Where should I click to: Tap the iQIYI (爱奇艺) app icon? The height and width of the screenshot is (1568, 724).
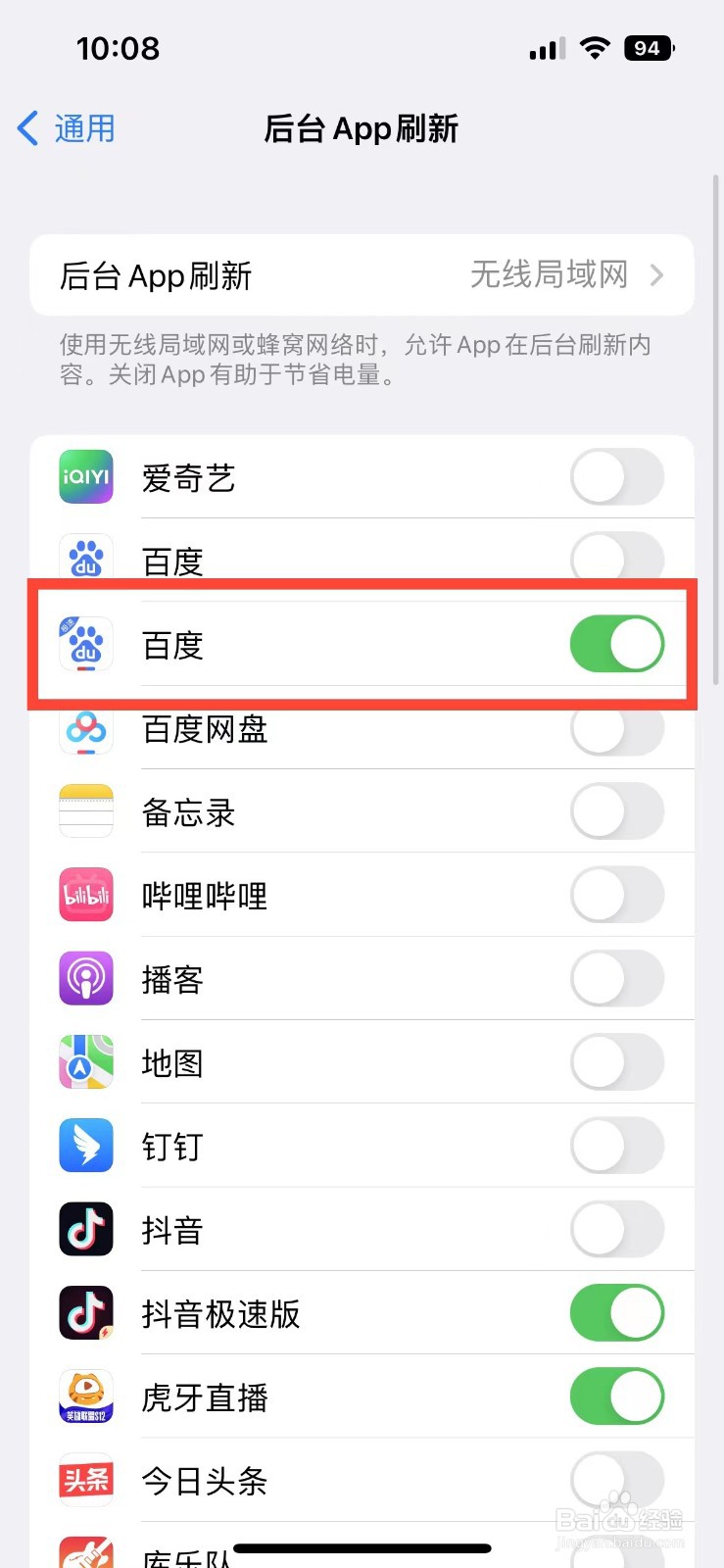point(85,477)
